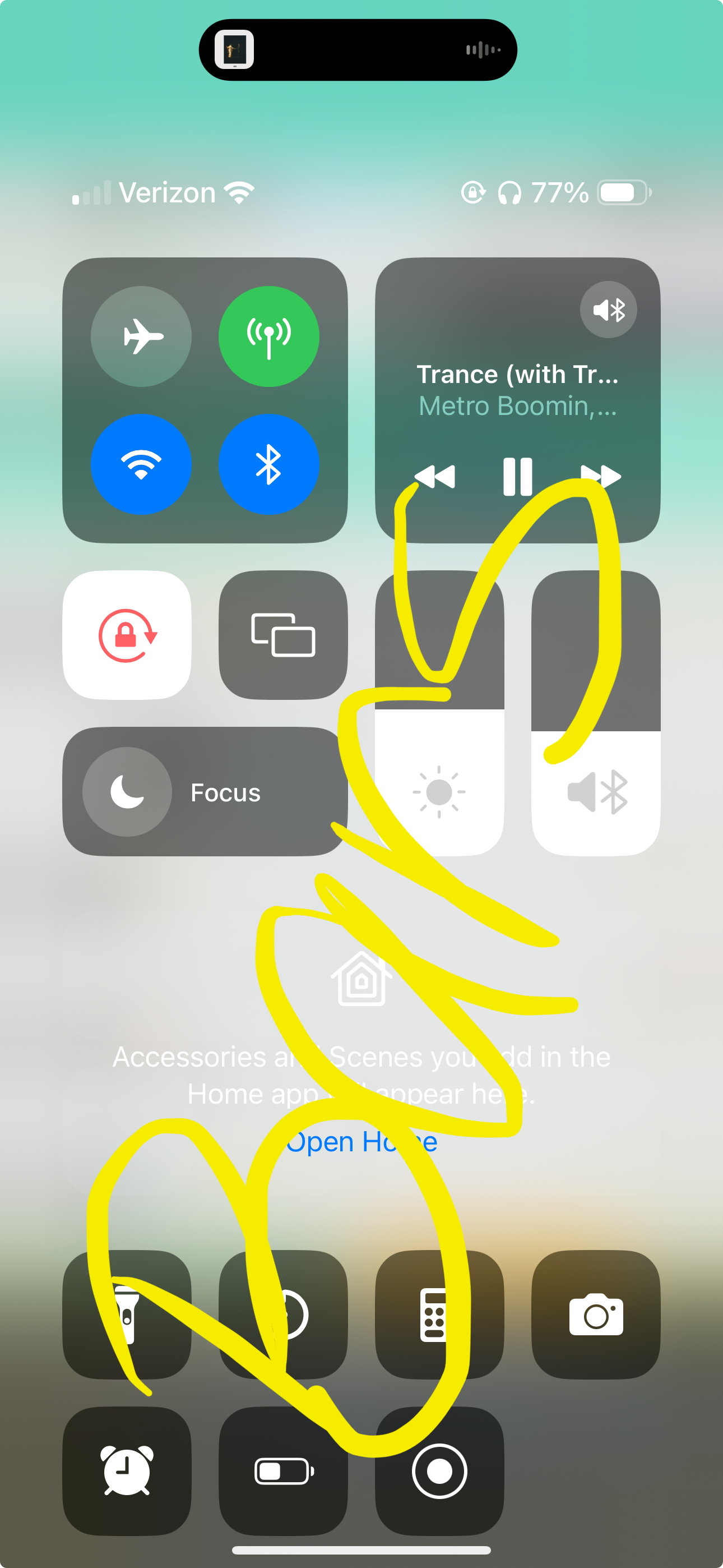Viewport: 723px width, 1568px height.
Task: Toggle the orientation rotation lock
Action: [127, 635]
